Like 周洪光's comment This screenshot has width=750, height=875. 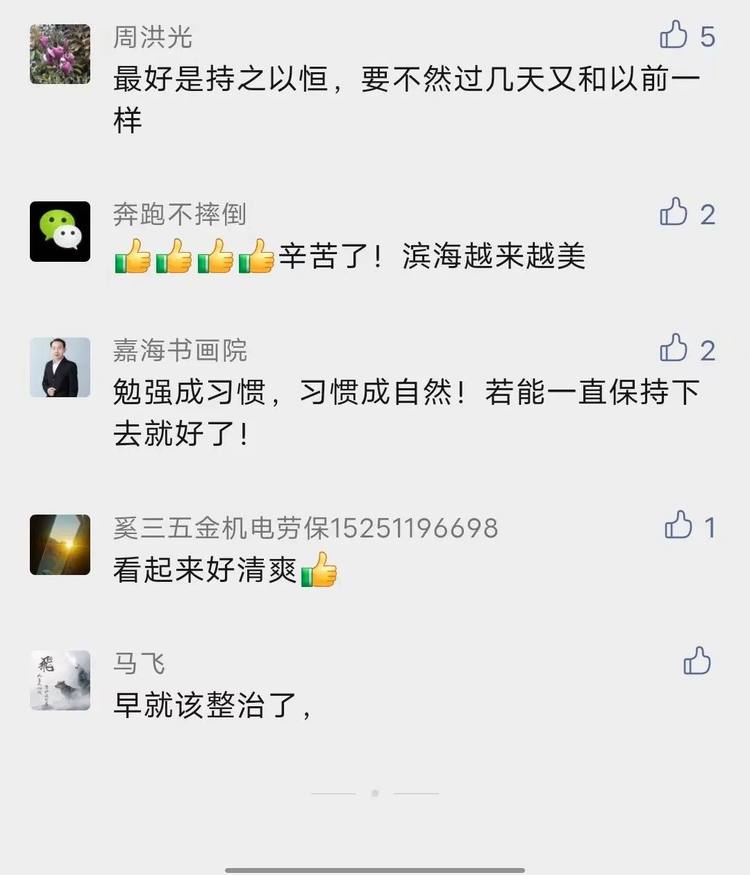click(675, 35)
